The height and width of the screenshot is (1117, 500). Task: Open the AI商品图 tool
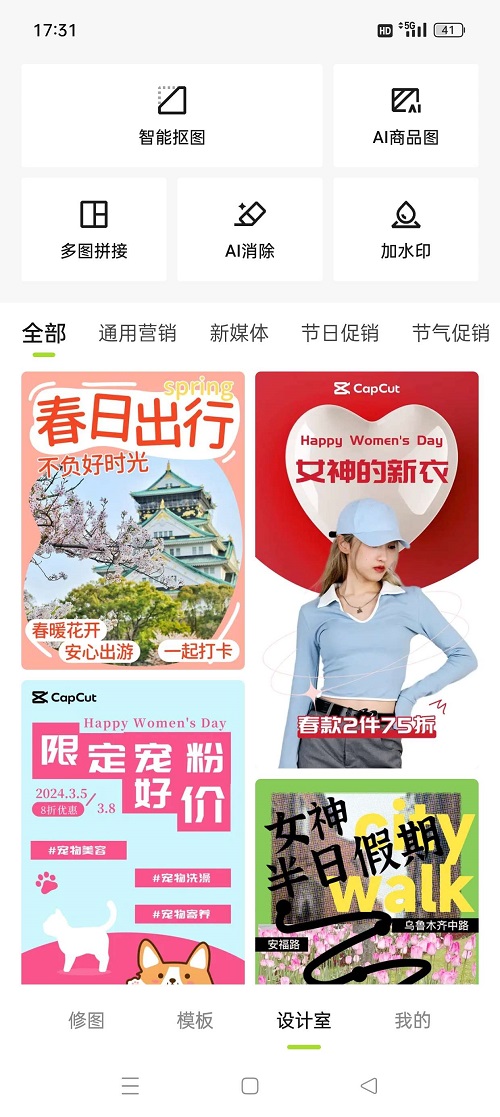pos(406,115)
